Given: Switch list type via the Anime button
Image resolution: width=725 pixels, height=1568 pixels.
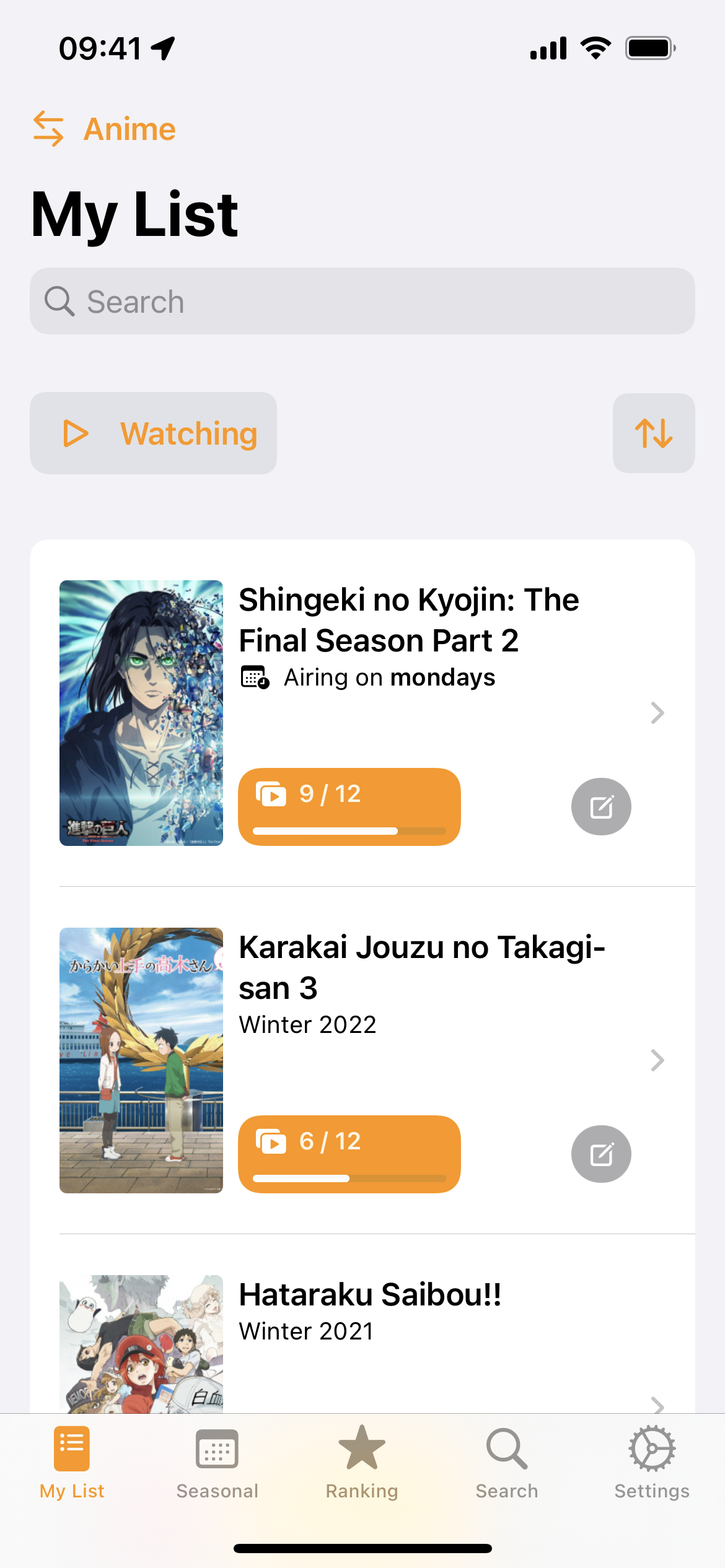Looking at the screenshot, I should coord(105,129).
